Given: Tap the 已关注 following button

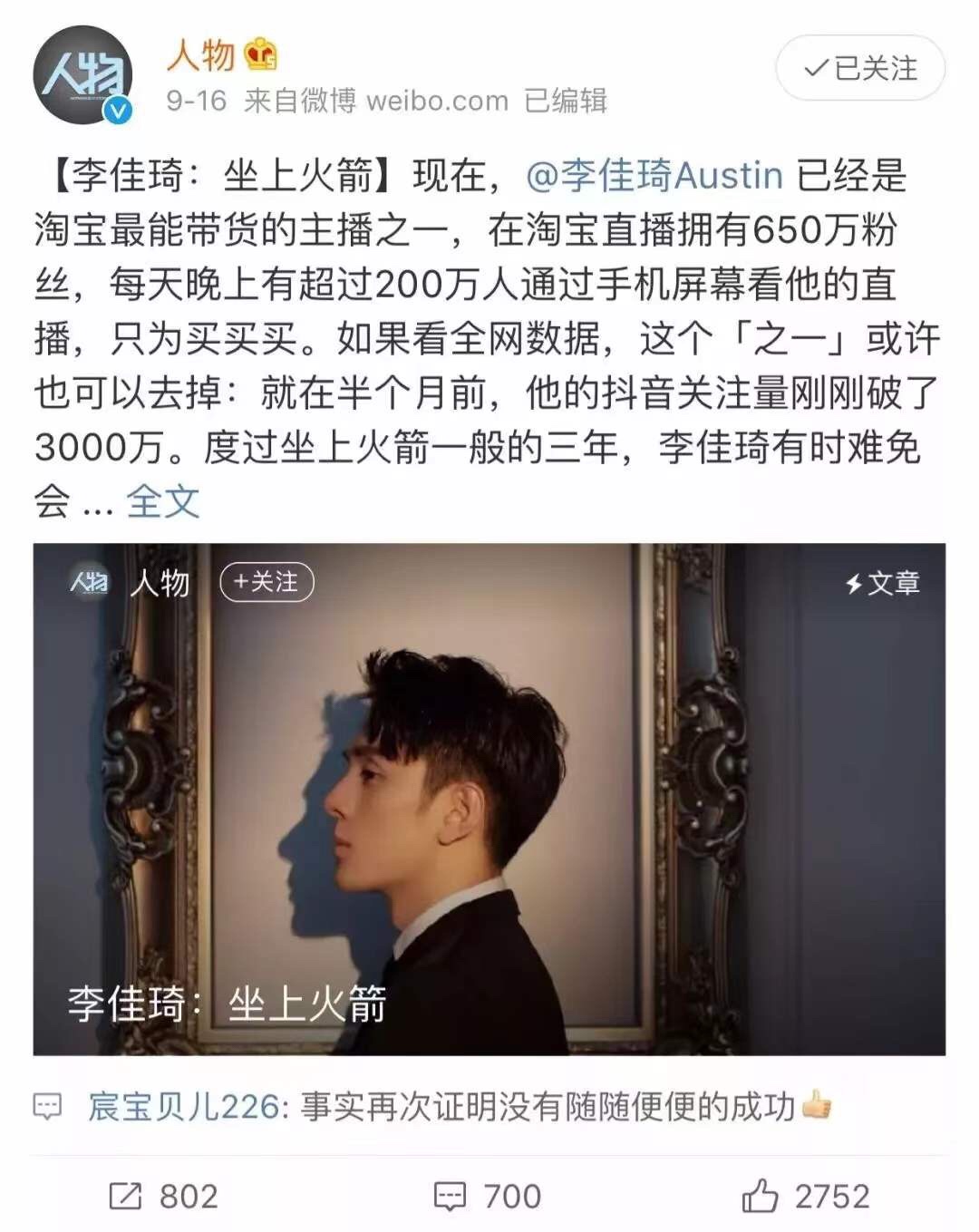Looking at the screenshot, I should (860, 69).
